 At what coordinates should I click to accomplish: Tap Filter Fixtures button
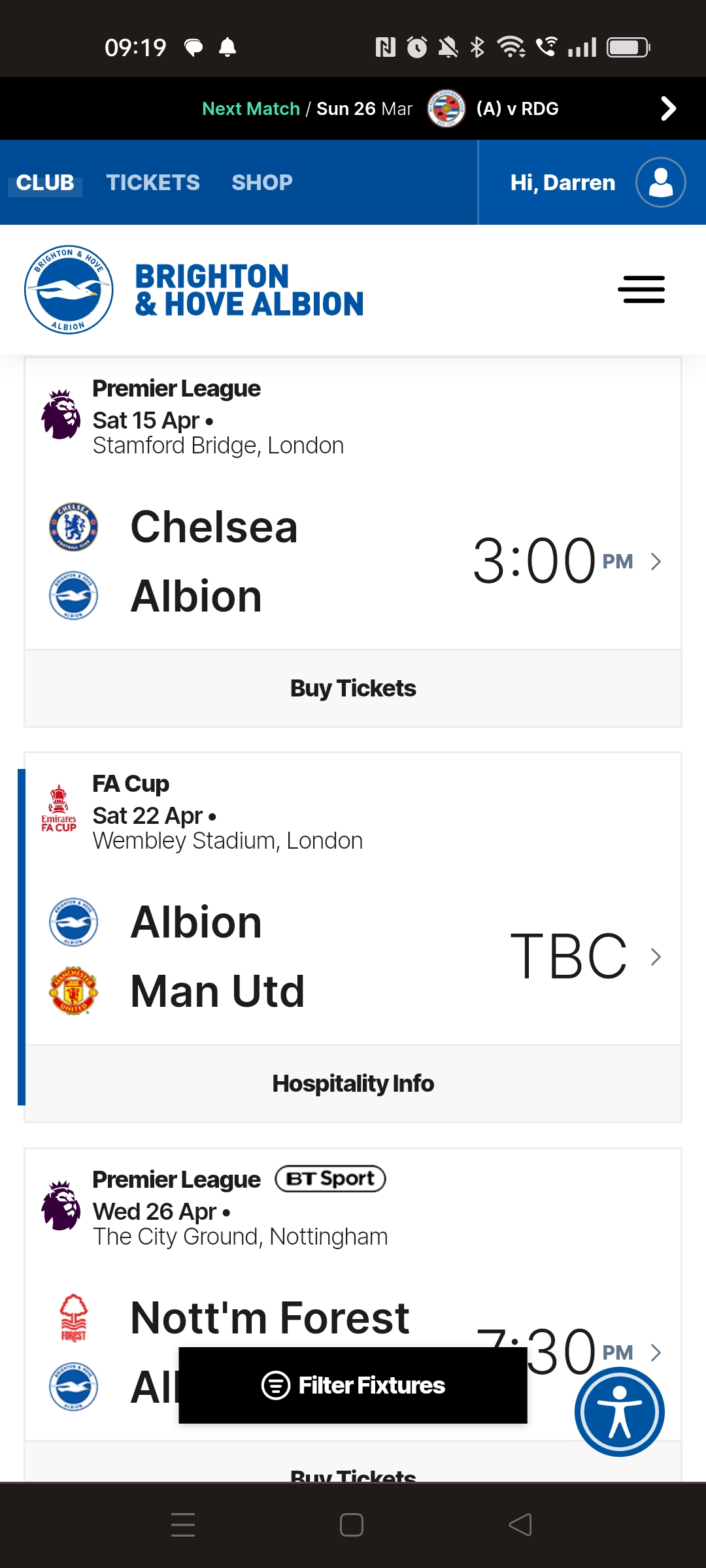353,1385
